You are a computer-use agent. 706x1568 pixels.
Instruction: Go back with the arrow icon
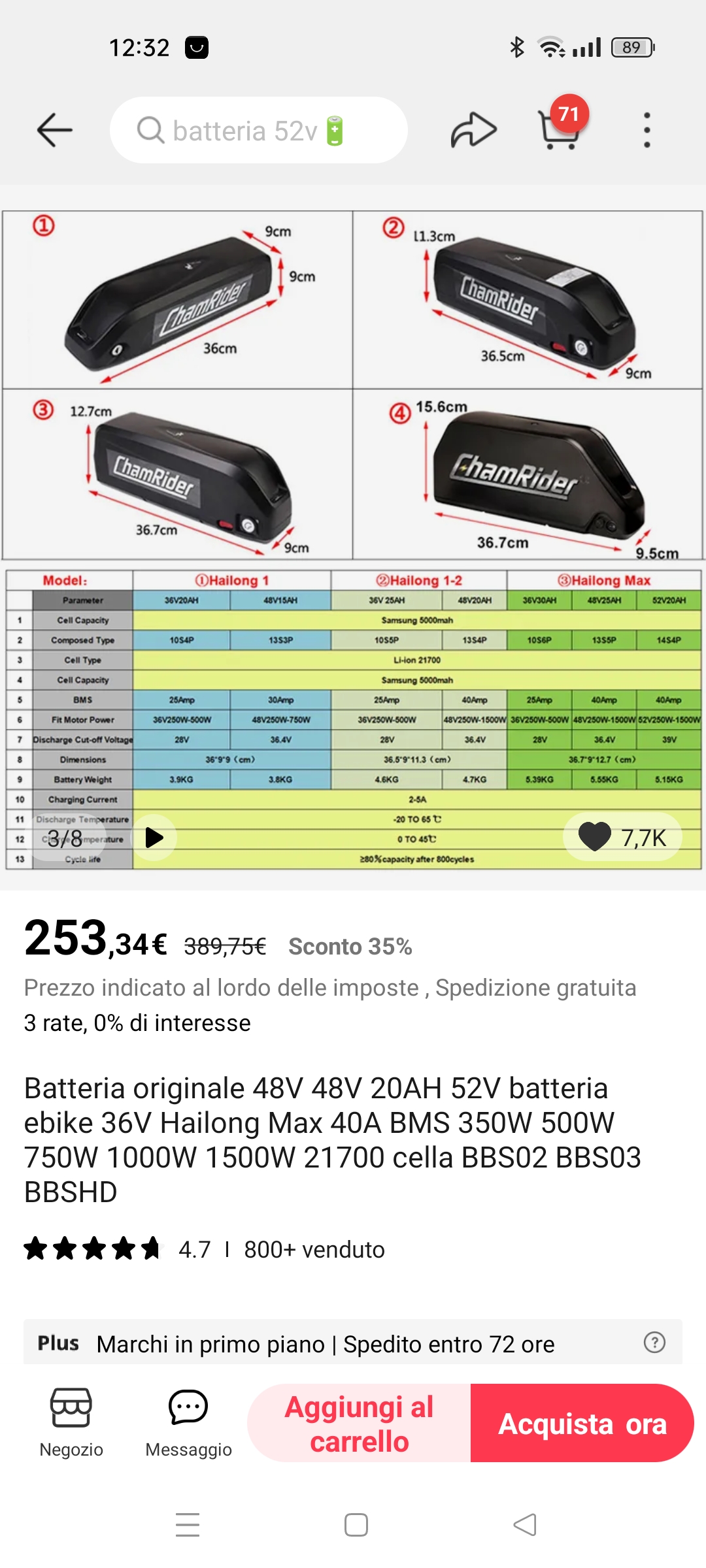55,130
